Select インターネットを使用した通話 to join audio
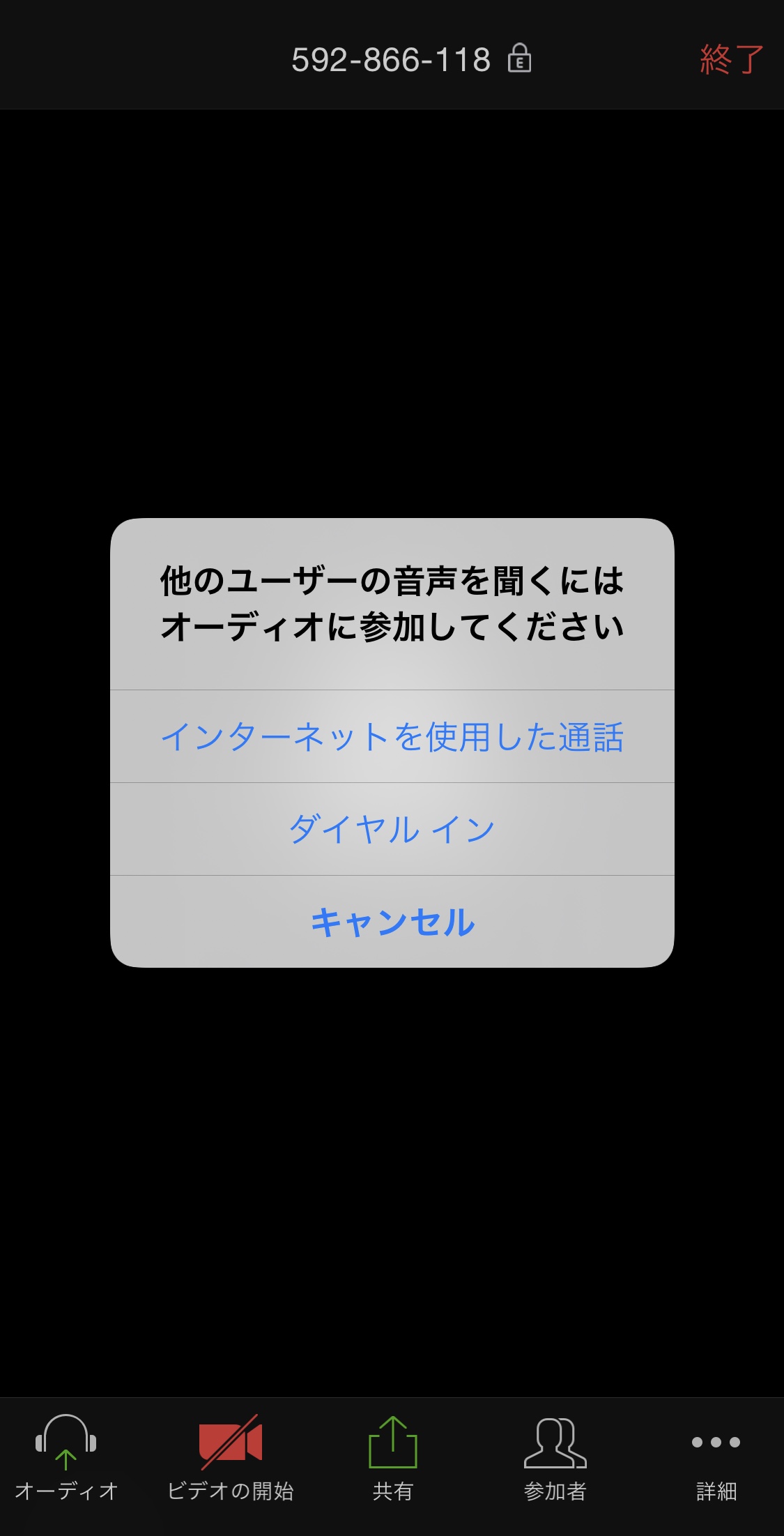This screenshot has width=784, height=1536. tap(392, 736)
